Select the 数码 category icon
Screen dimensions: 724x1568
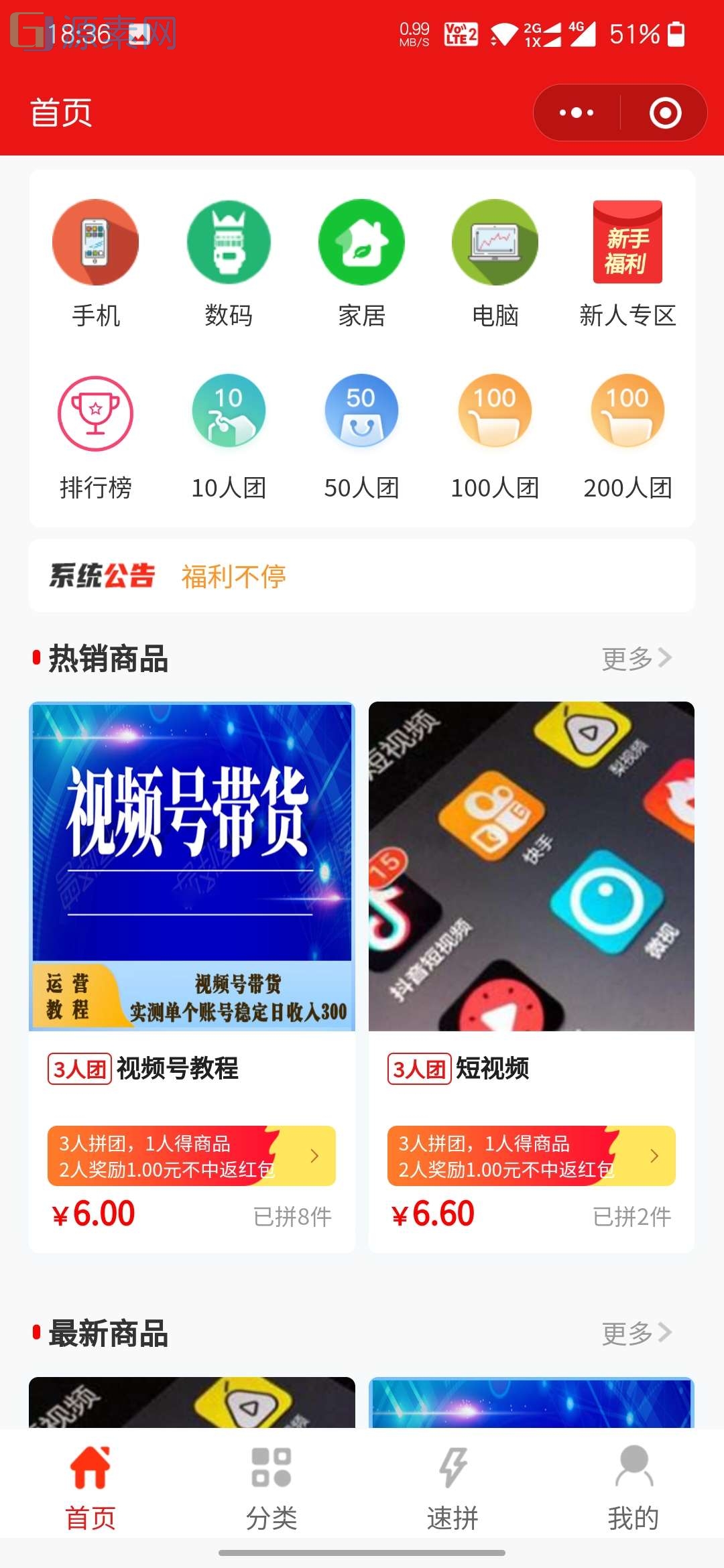tap(228, 243)
